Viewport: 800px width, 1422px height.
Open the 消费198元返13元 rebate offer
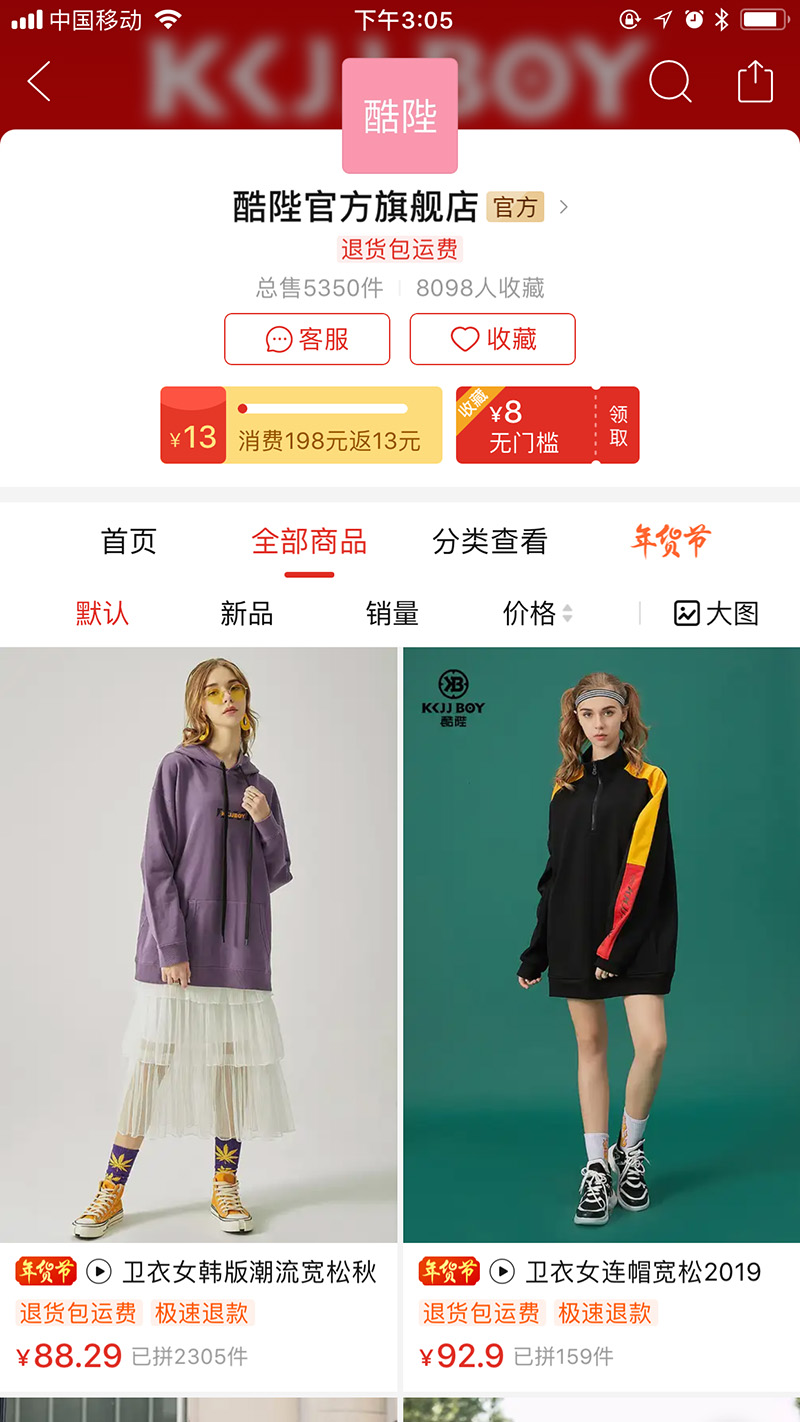[301, 425]
